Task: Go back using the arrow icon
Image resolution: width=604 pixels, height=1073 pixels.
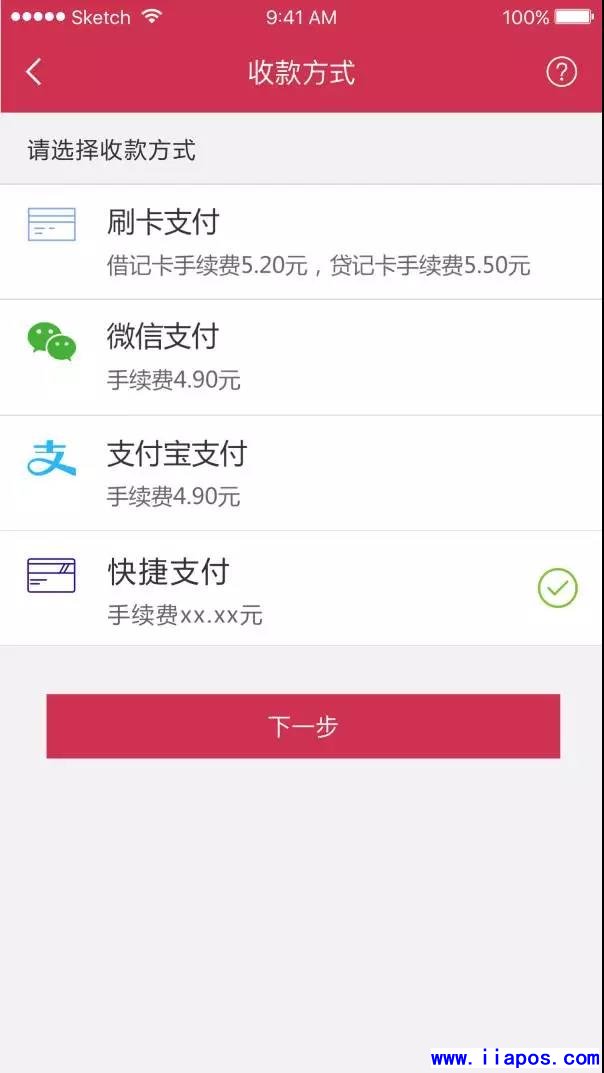Action: [34, 72]
